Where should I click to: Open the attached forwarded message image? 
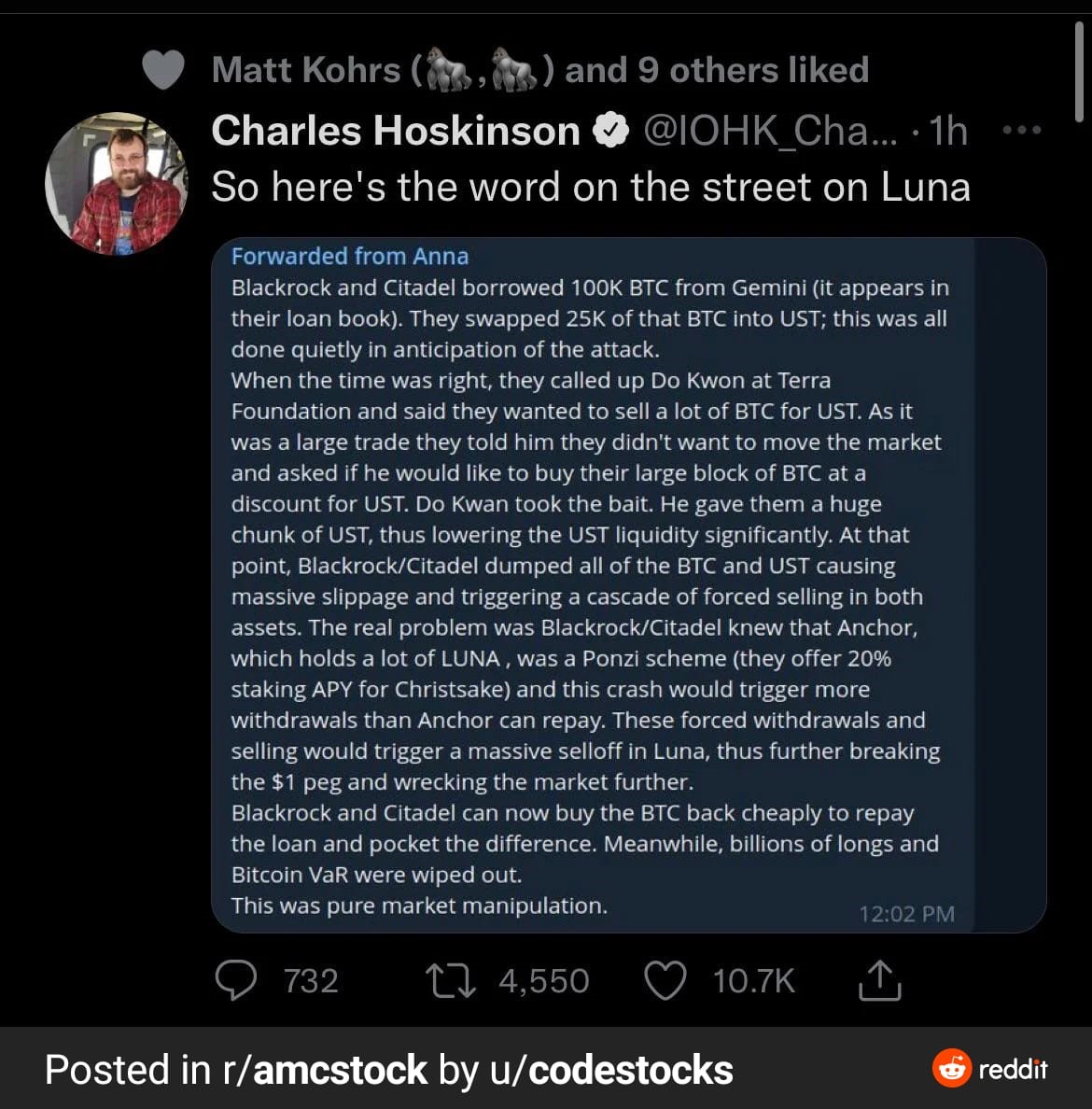pos(628,584)
